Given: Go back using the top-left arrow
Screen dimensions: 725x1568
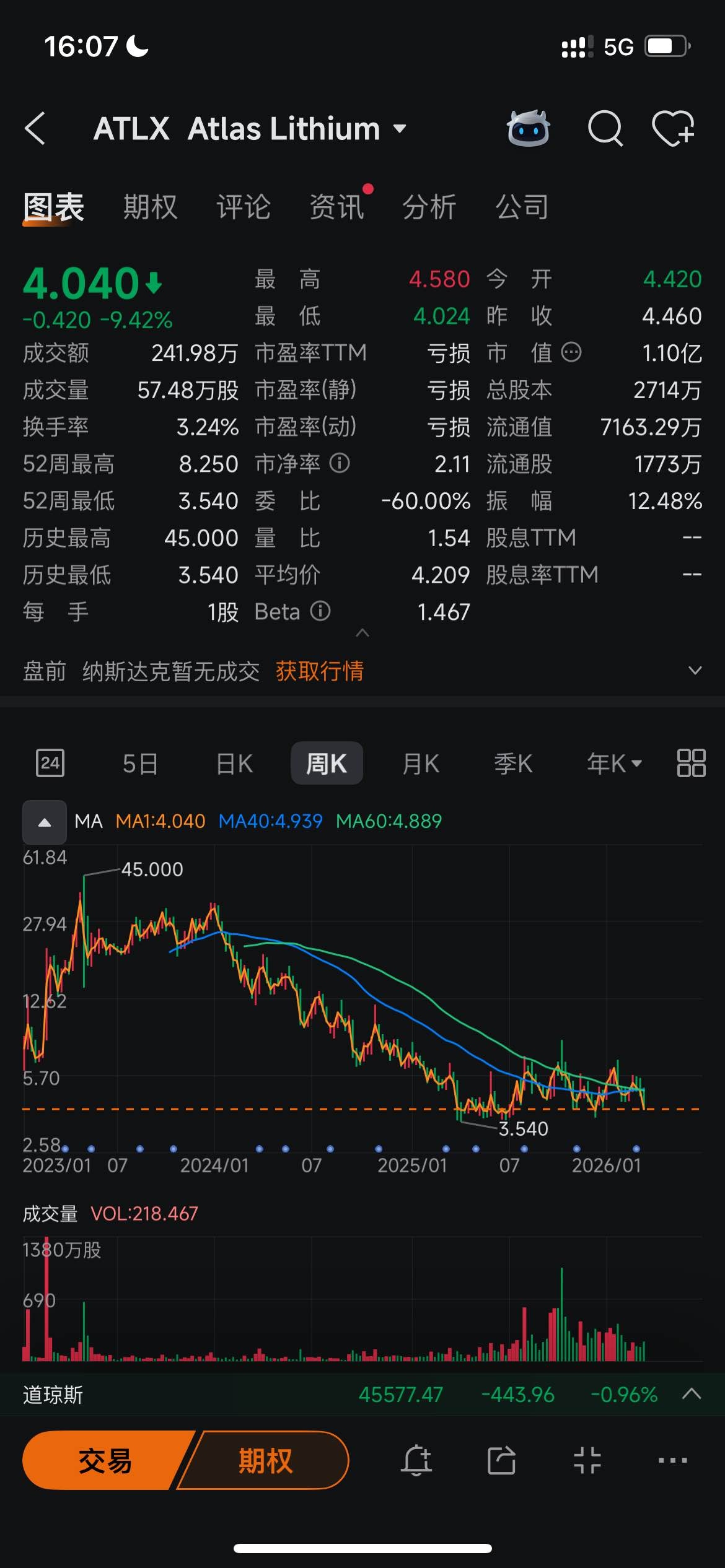Looking at the screenshot, I should (x=35, y=129).
